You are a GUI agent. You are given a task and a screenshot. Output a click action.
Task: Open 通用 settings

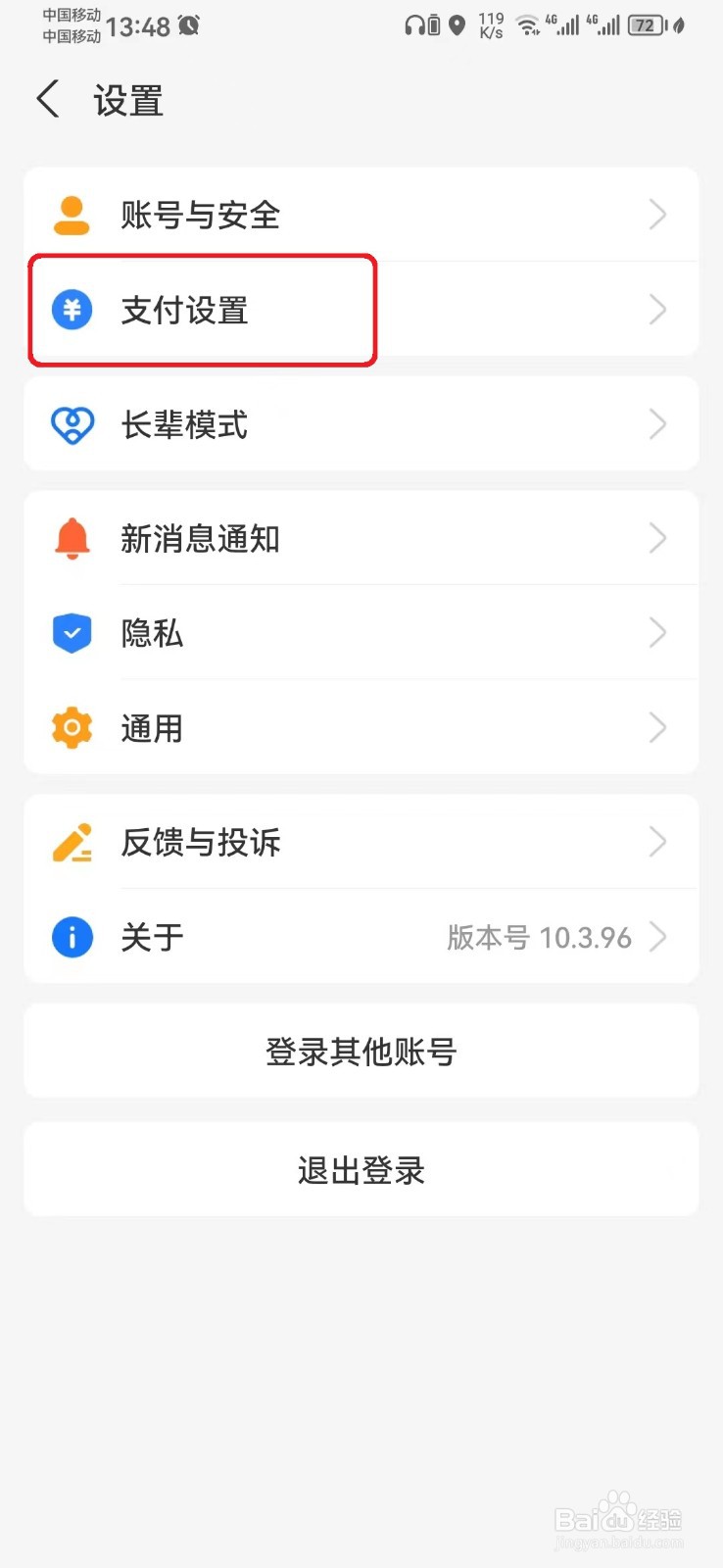[361, 728]
